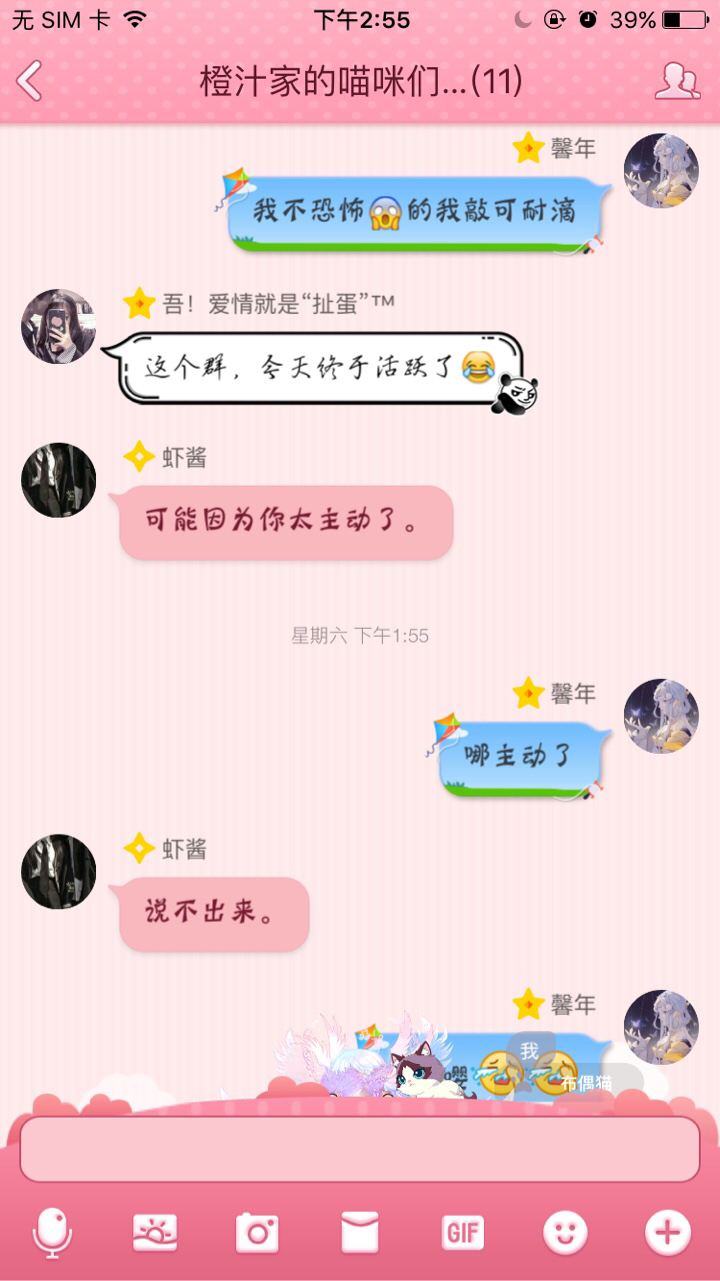The image size is (720, 1281).
Task: Open 虾酱's avatar beside "可能因为你太主动了。"
Action: [x=58, y=480]
